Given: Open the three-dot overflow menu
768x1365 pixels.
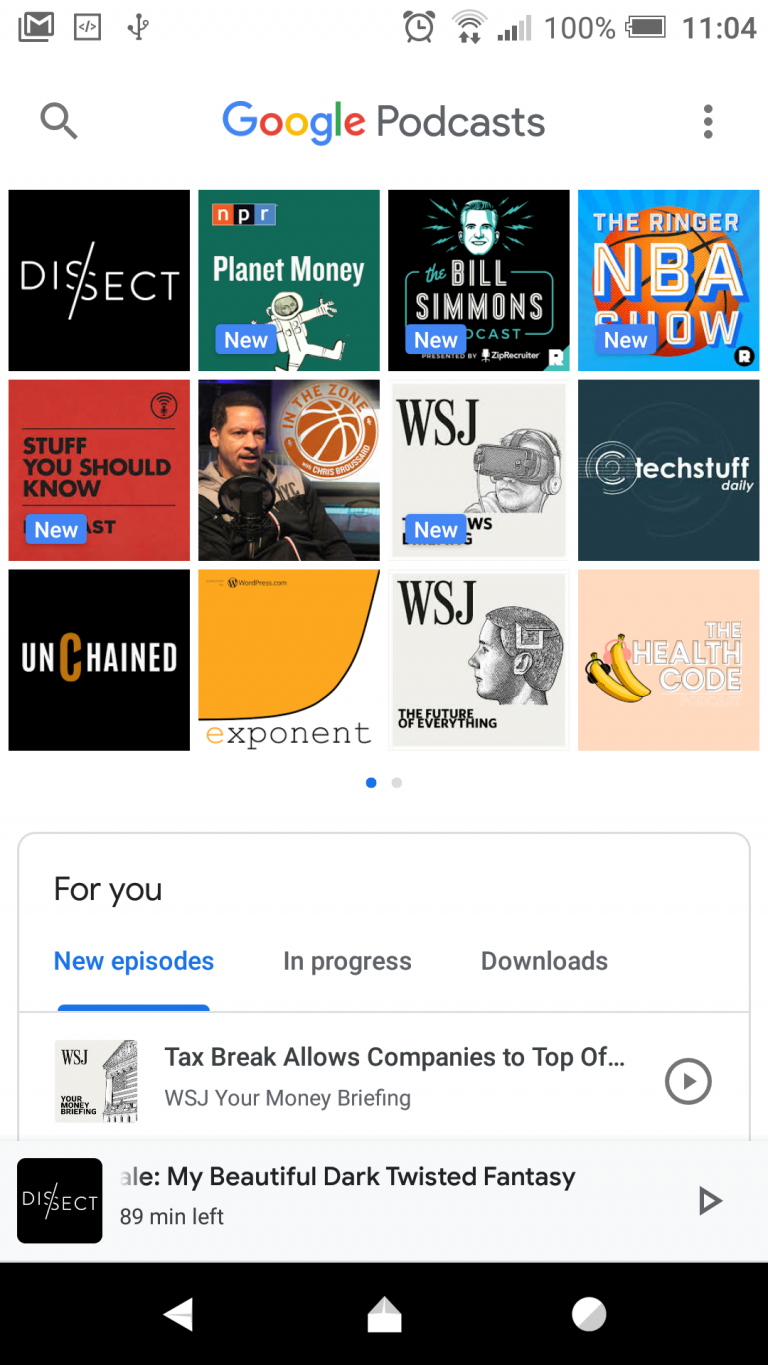Looking at the screenshot, I should (x=708, y=120).
